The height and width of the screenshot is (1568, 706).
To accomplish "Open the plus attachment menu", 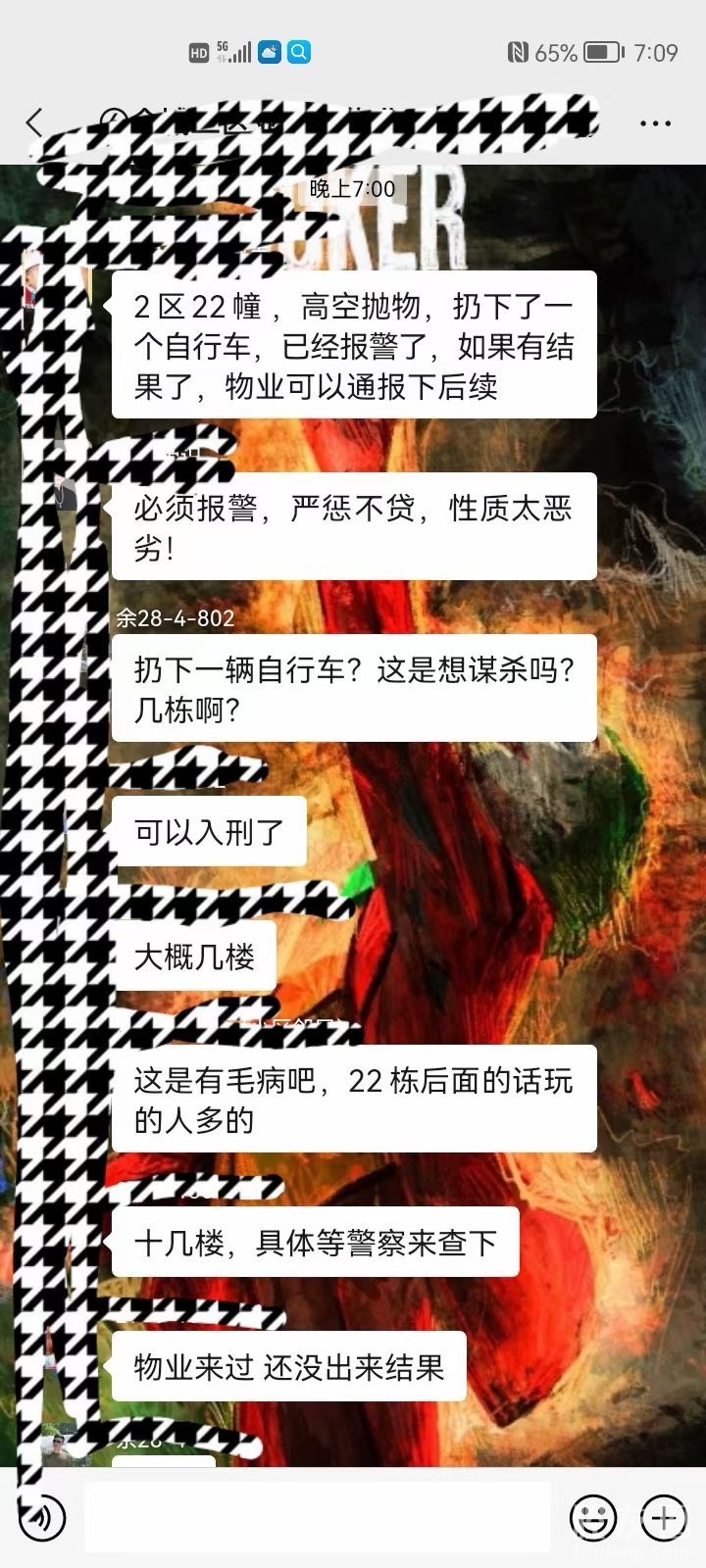I will point(665,1518).
